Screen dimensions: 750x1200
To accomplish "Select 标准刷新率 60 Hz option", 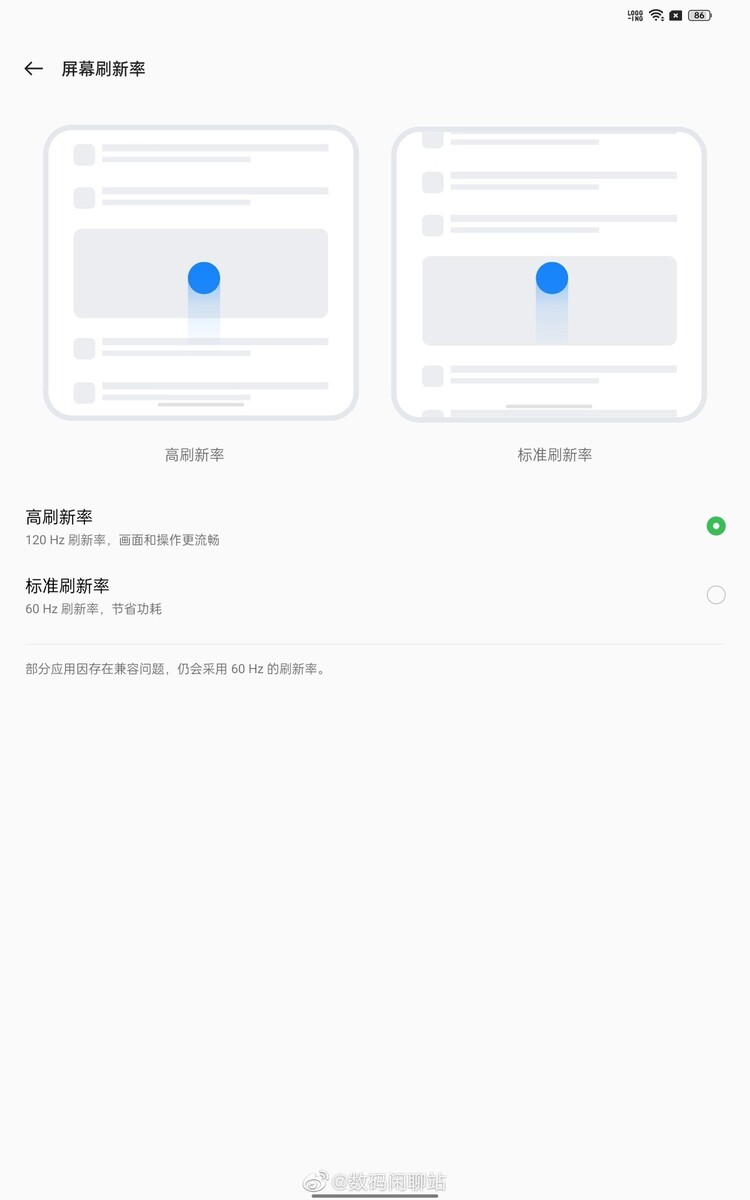I will 715,595.
